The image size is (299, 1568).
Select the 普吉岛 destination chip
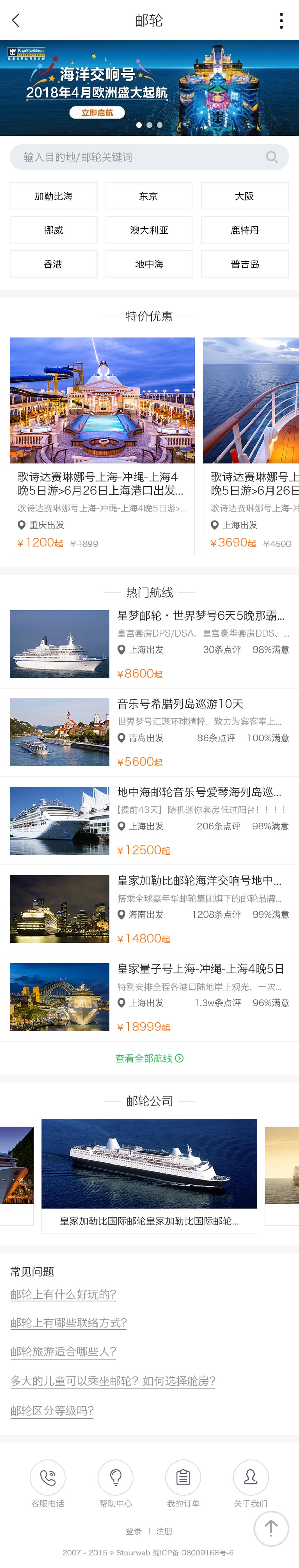[245, 264]
